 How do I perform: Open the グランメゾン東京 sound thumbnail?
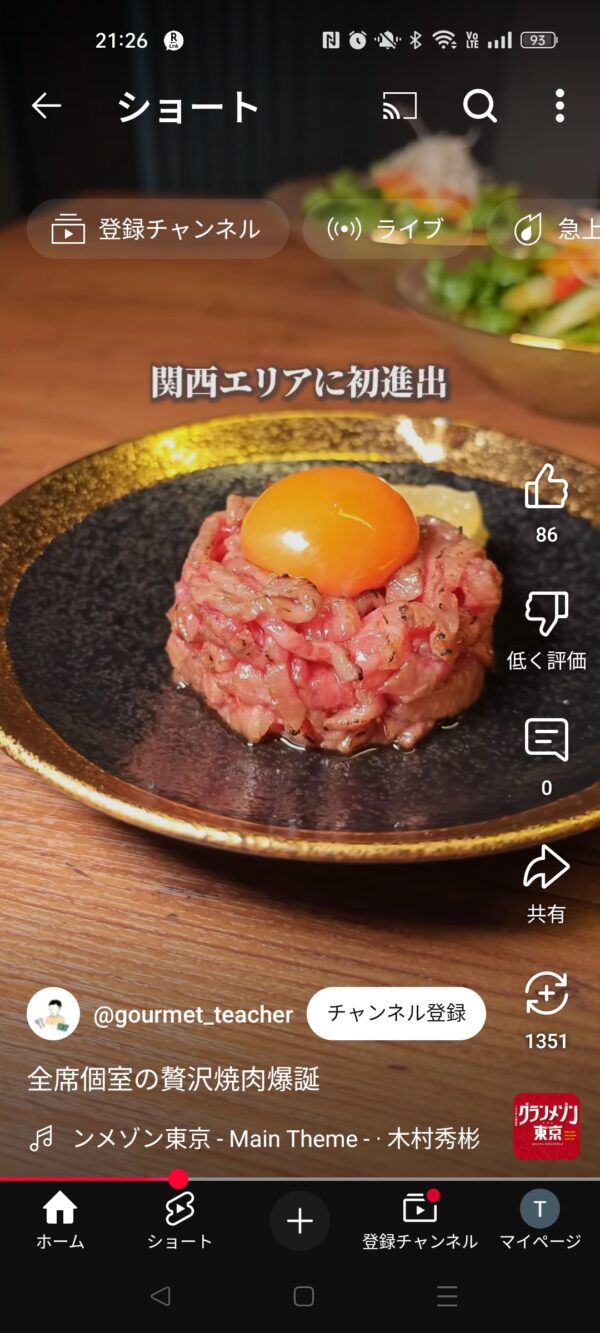coord(546,1126)
